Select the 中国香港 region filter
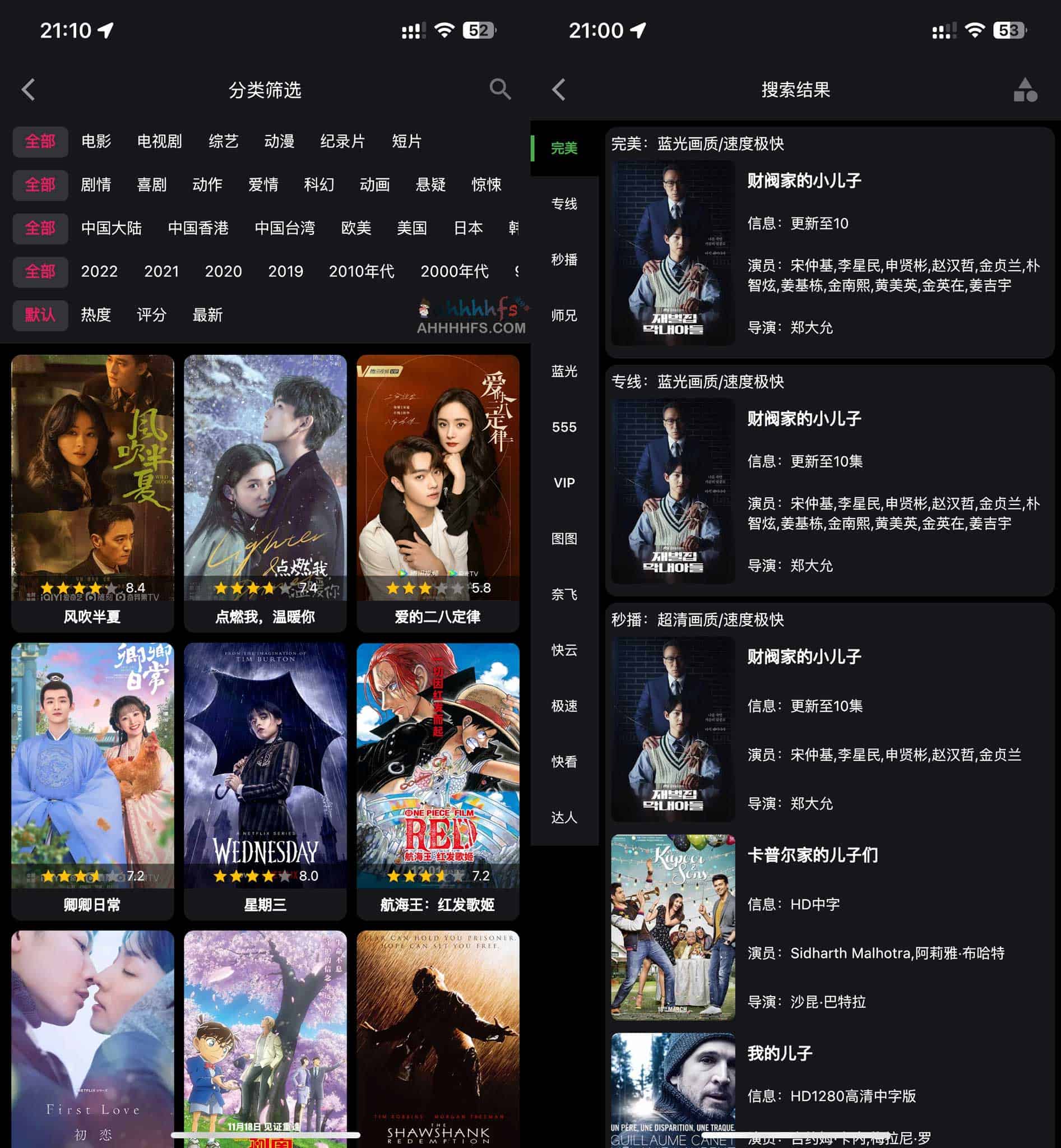The image size is (1061, 1148). click(x=198, y=228)
